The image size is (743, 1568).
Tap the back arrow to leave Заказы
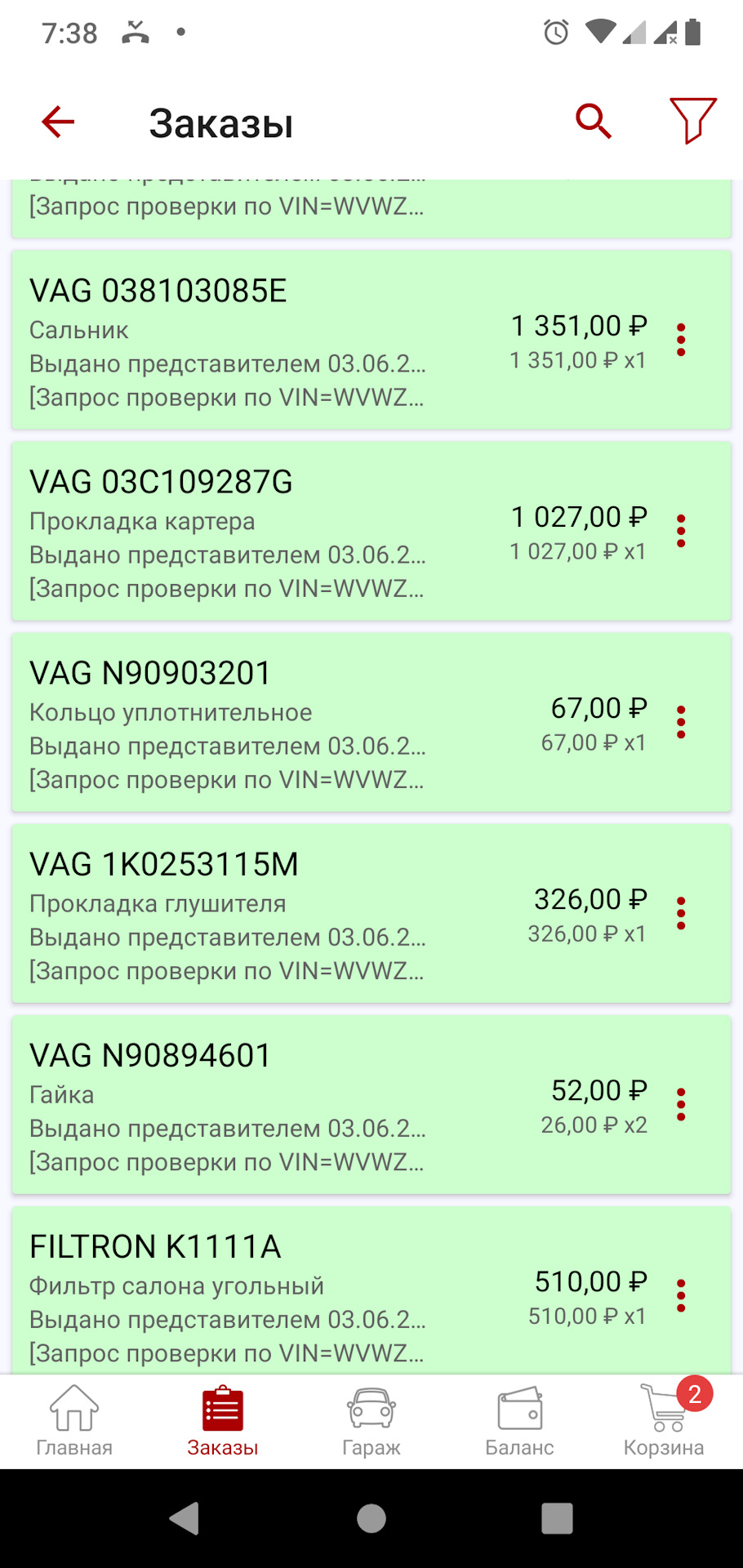click(56, 122)
